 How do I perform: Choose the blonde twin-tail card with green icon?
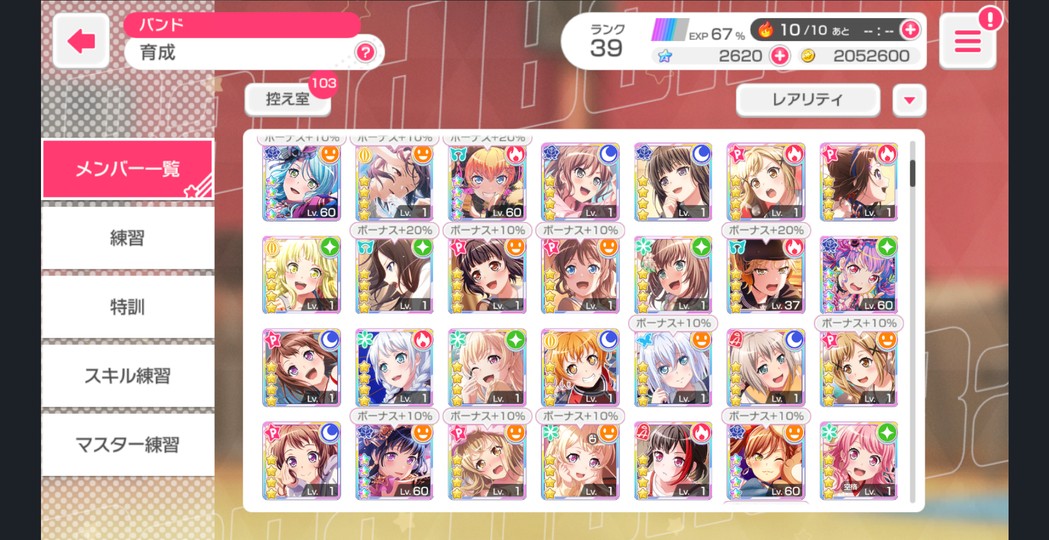pos(302,275)
